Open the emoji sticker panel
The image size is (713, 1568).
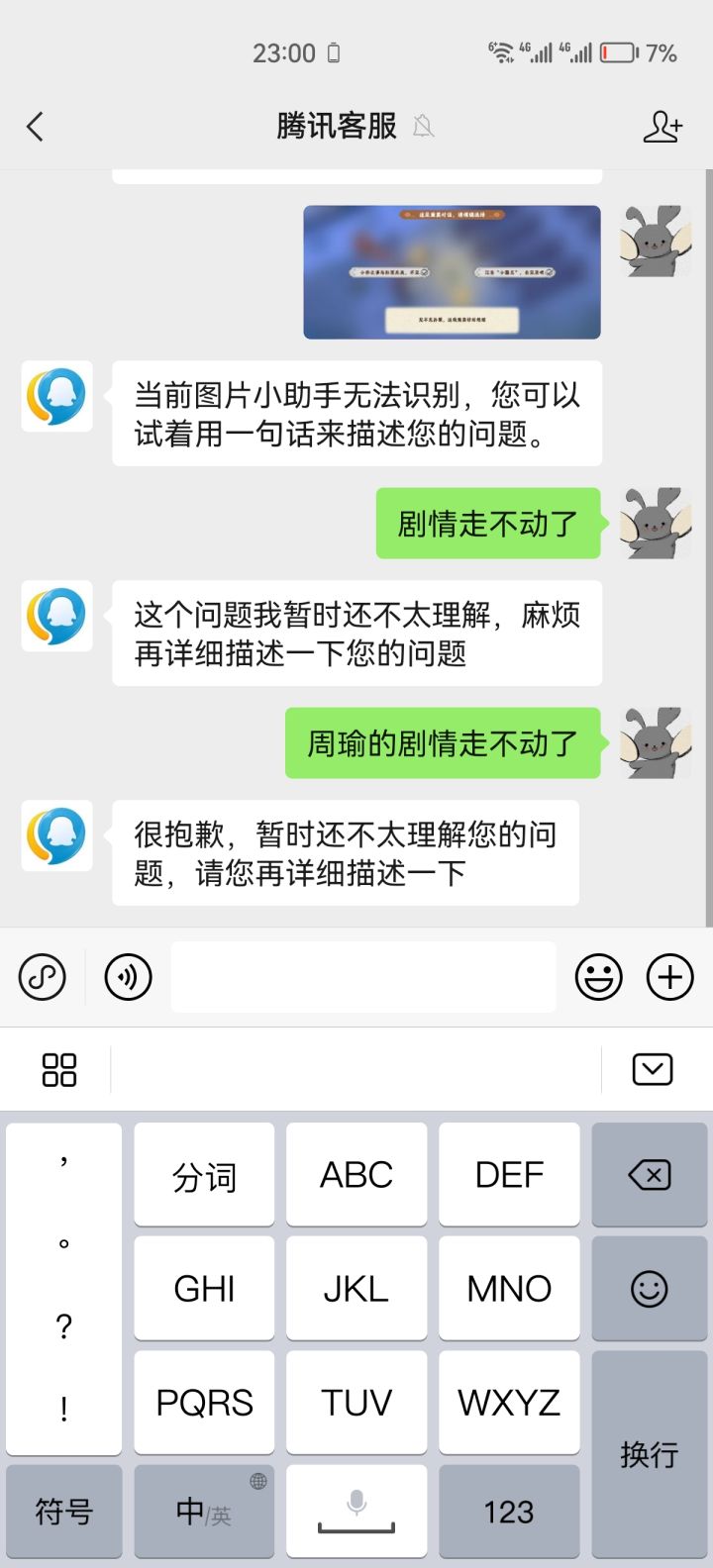coord(599,977)
